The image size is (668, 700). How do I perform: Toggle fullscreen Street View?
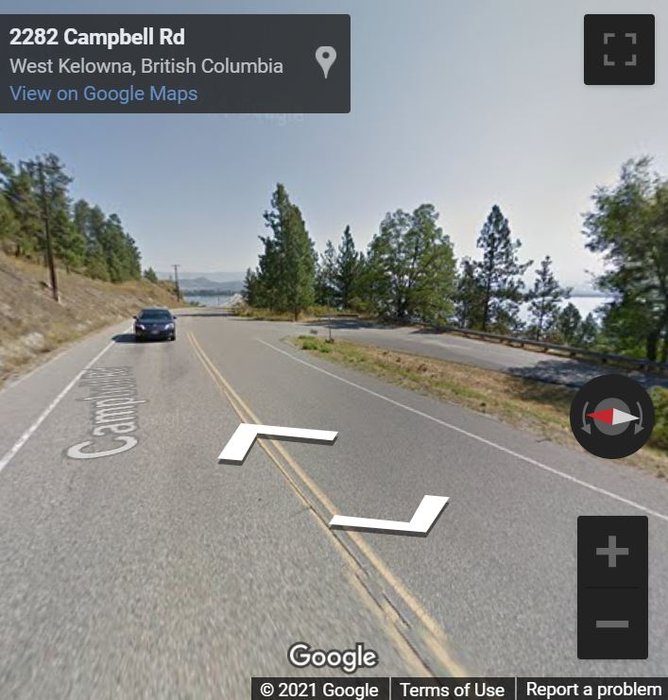pos(619,49)
